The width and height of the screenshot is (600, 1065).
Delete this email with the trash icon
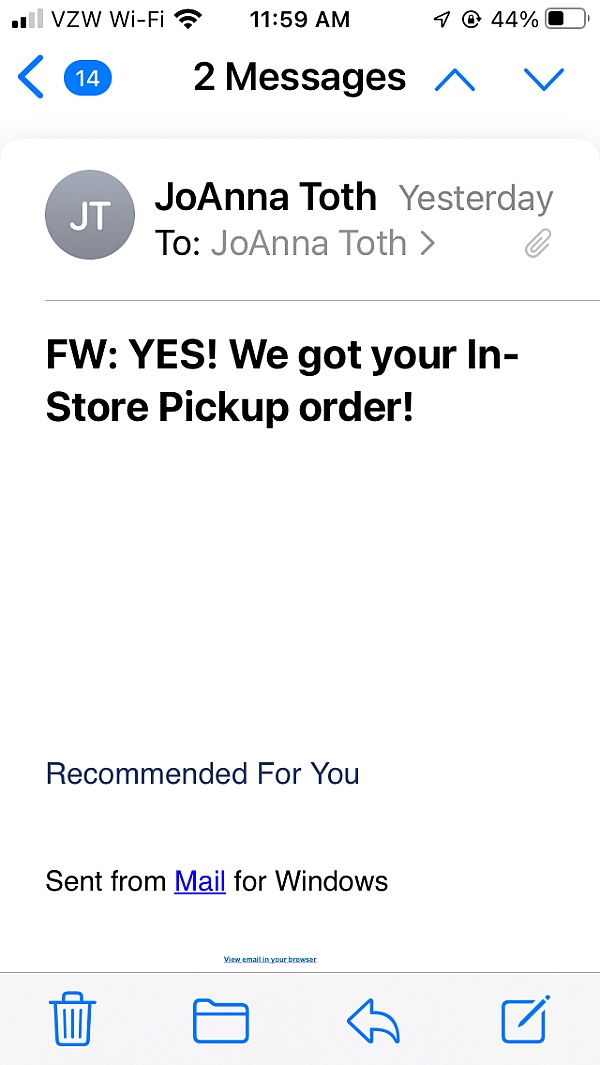(73, 1019)
